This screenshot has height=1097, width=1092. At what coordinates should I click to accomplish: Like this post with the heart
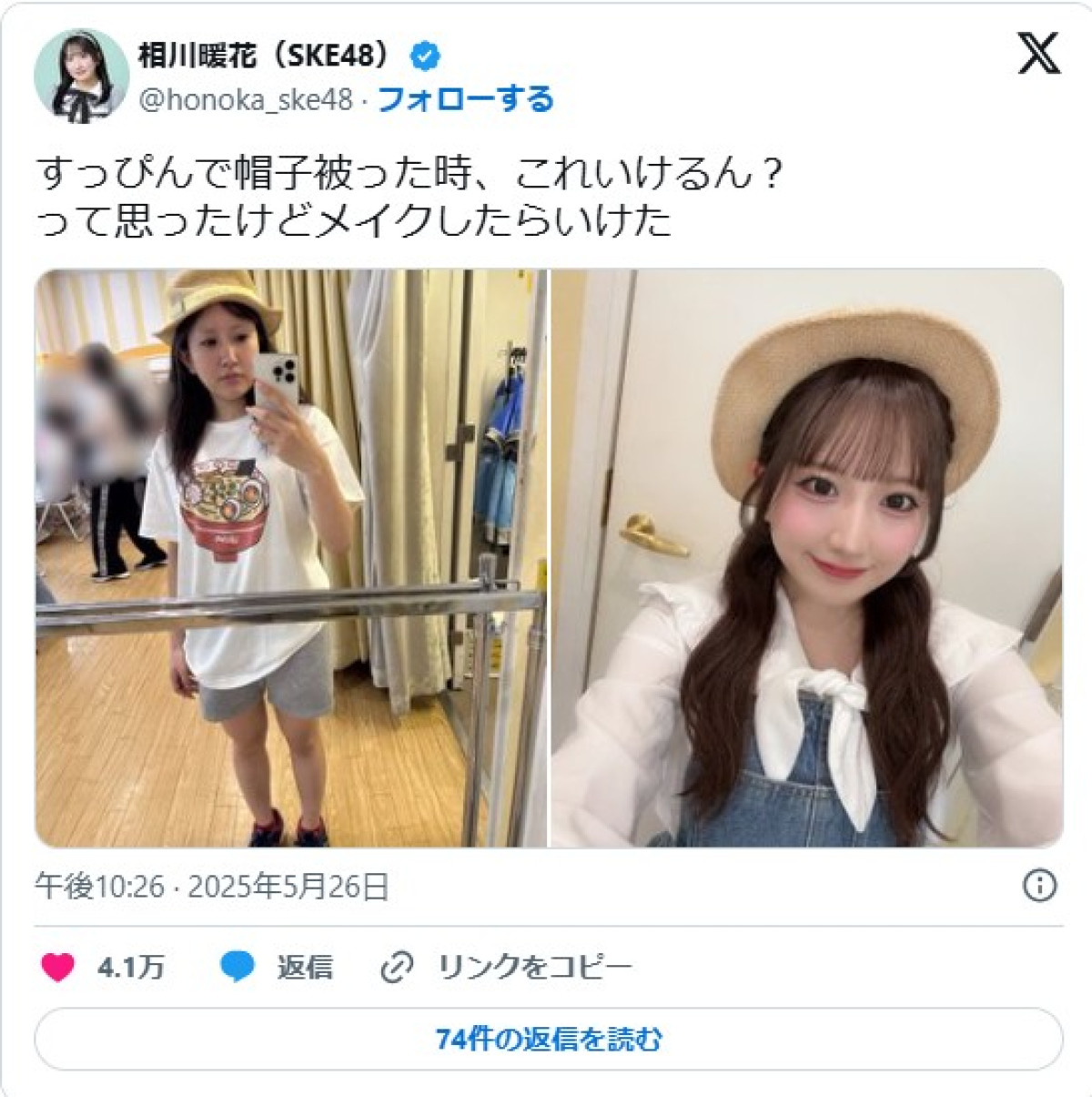coord(58,966)
